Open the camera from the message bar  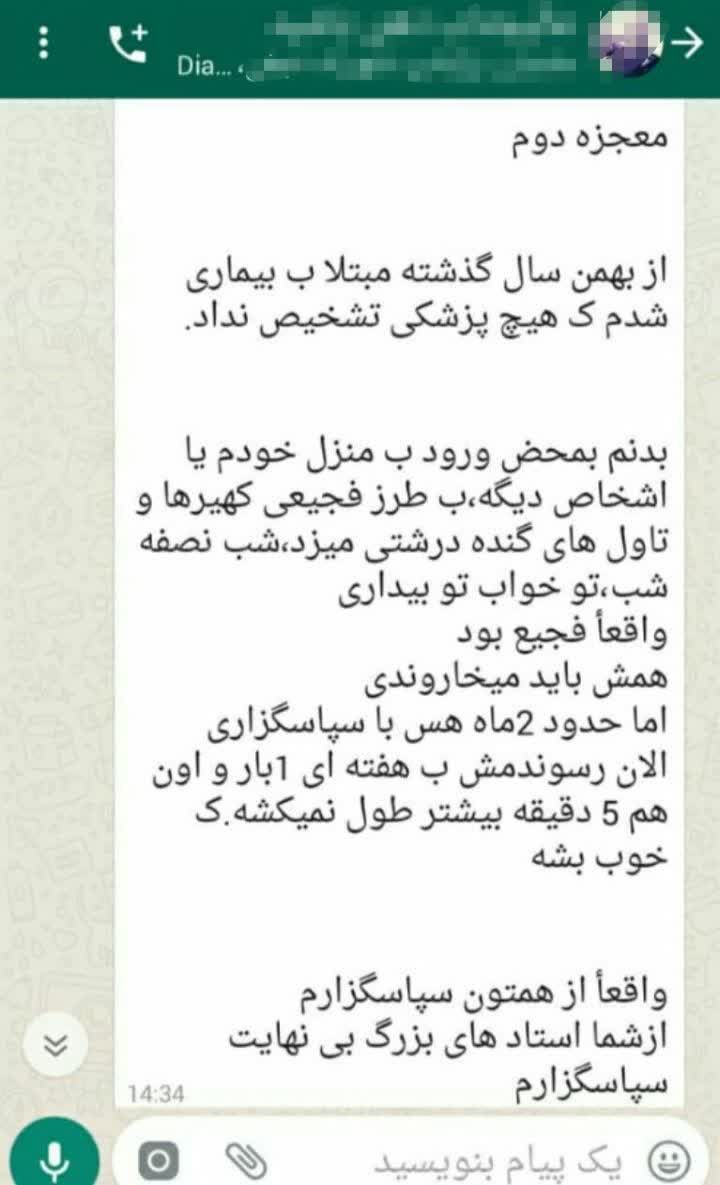point(159,1159)
